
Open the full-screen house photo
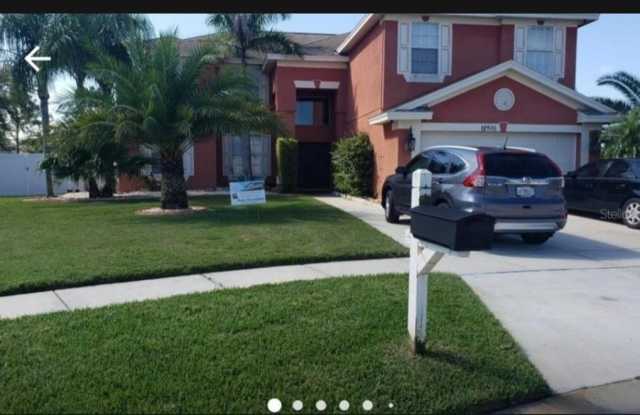coord(320,210)
